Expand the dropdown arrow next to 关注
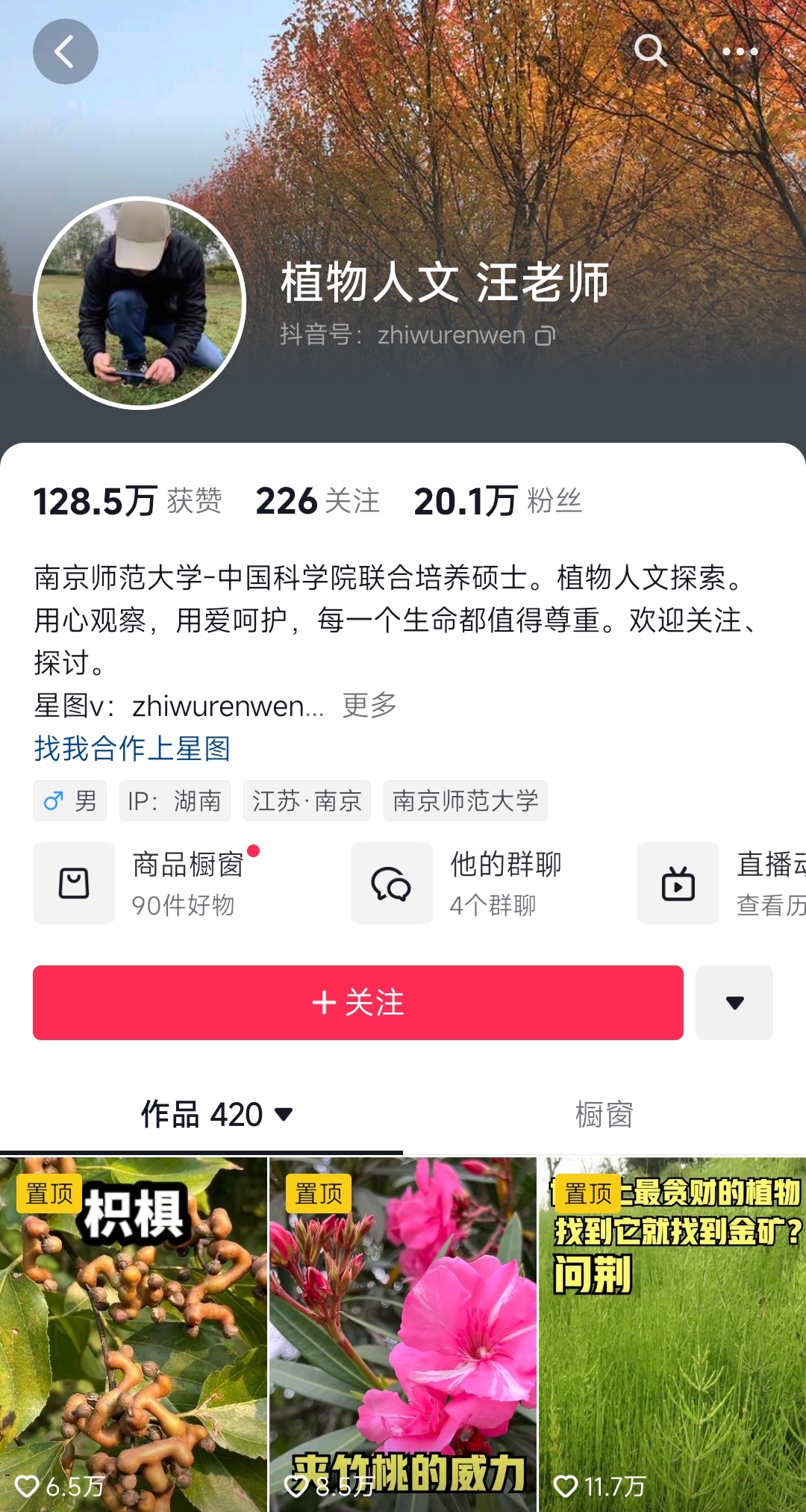This screenshot has height=1512, width=806. (734, 1002)
